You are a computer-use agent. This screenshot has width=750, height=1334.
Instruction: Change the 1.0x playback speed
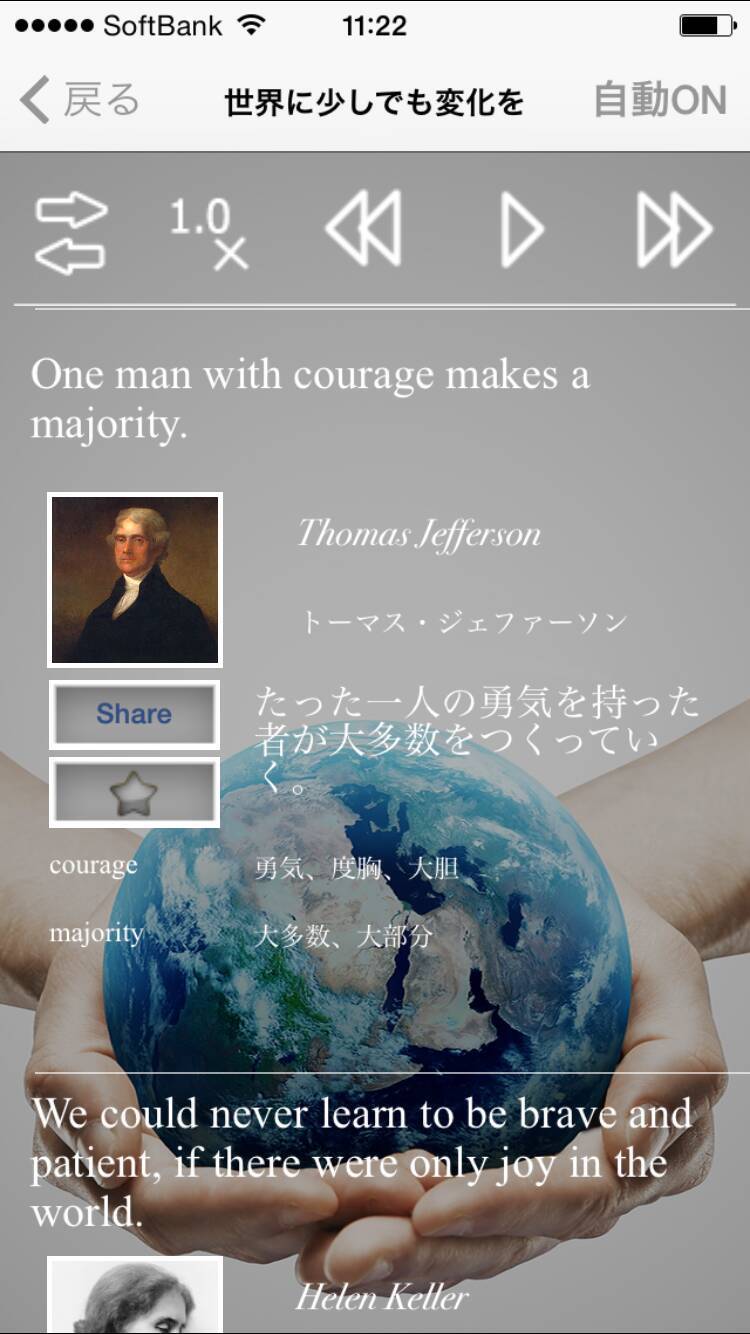(207, 232)
